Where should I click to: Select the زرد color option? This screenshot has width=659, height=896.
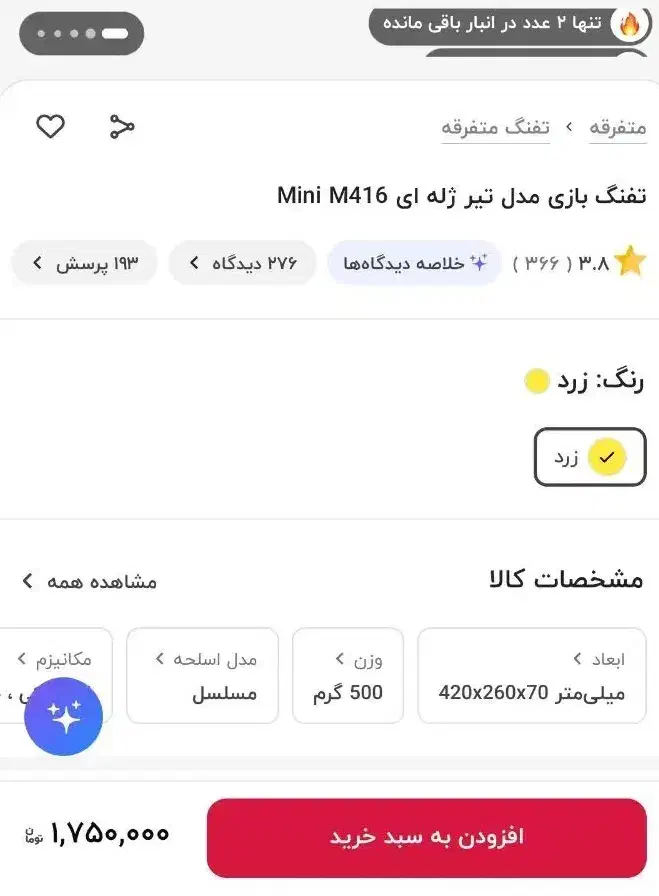coord(589,458)
